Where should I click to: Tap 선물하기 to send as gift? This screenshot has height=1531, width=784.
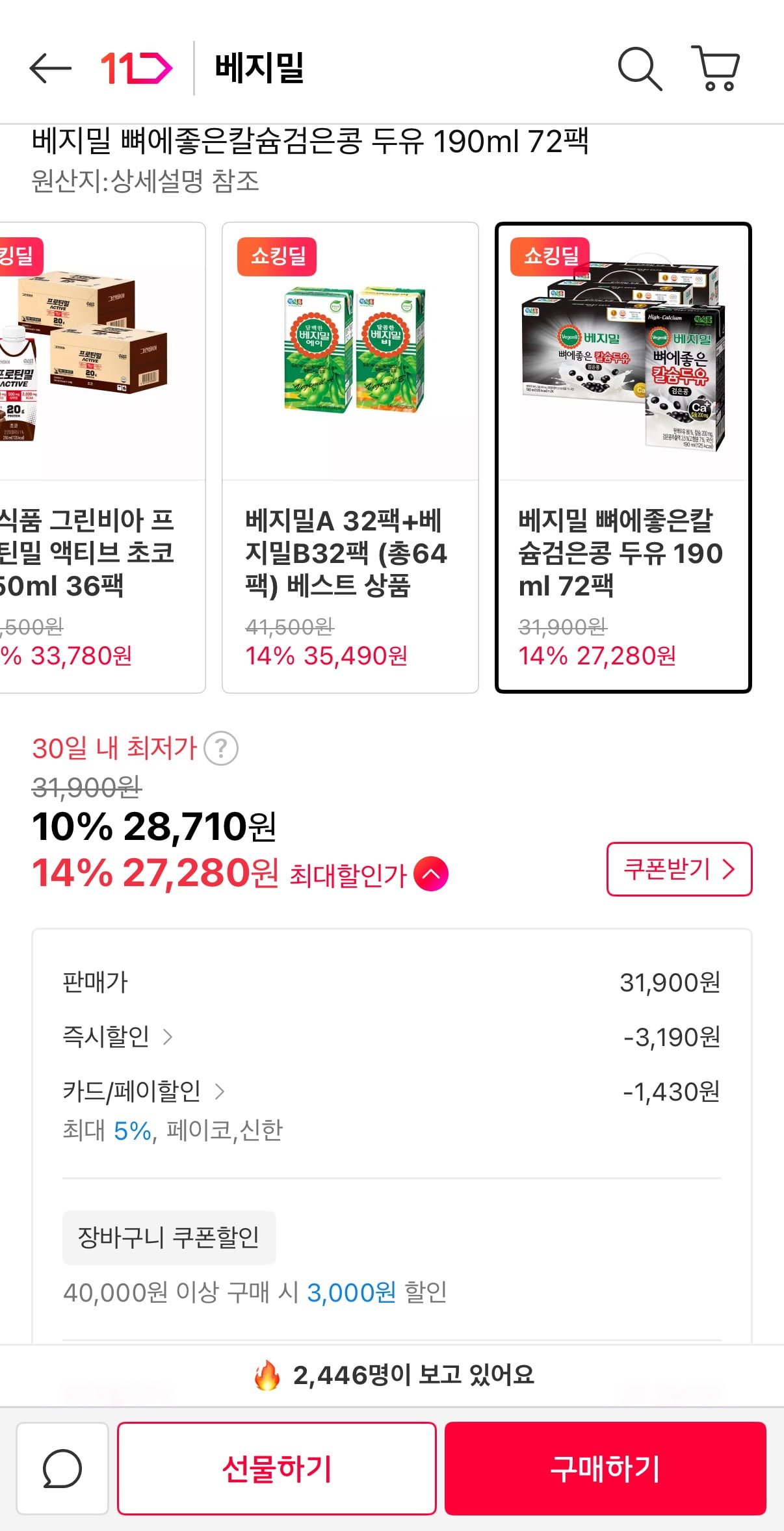(276, 1468)
